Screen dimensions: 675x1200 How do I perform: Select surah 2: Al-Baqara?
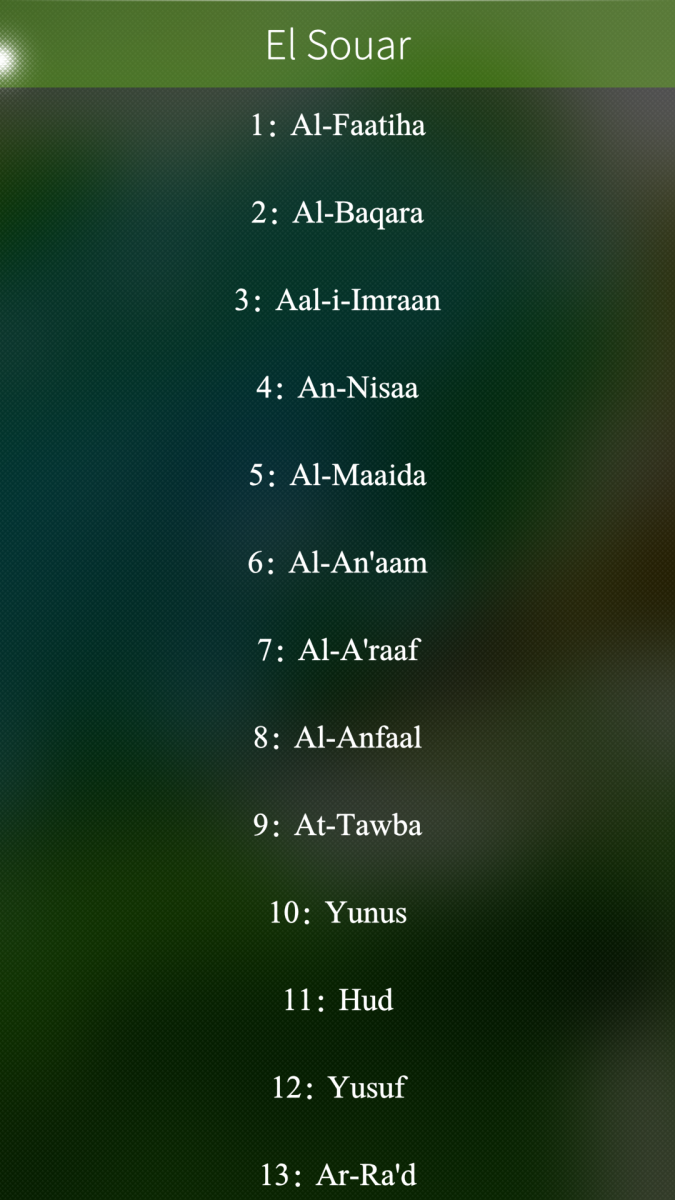pos(337,213)
